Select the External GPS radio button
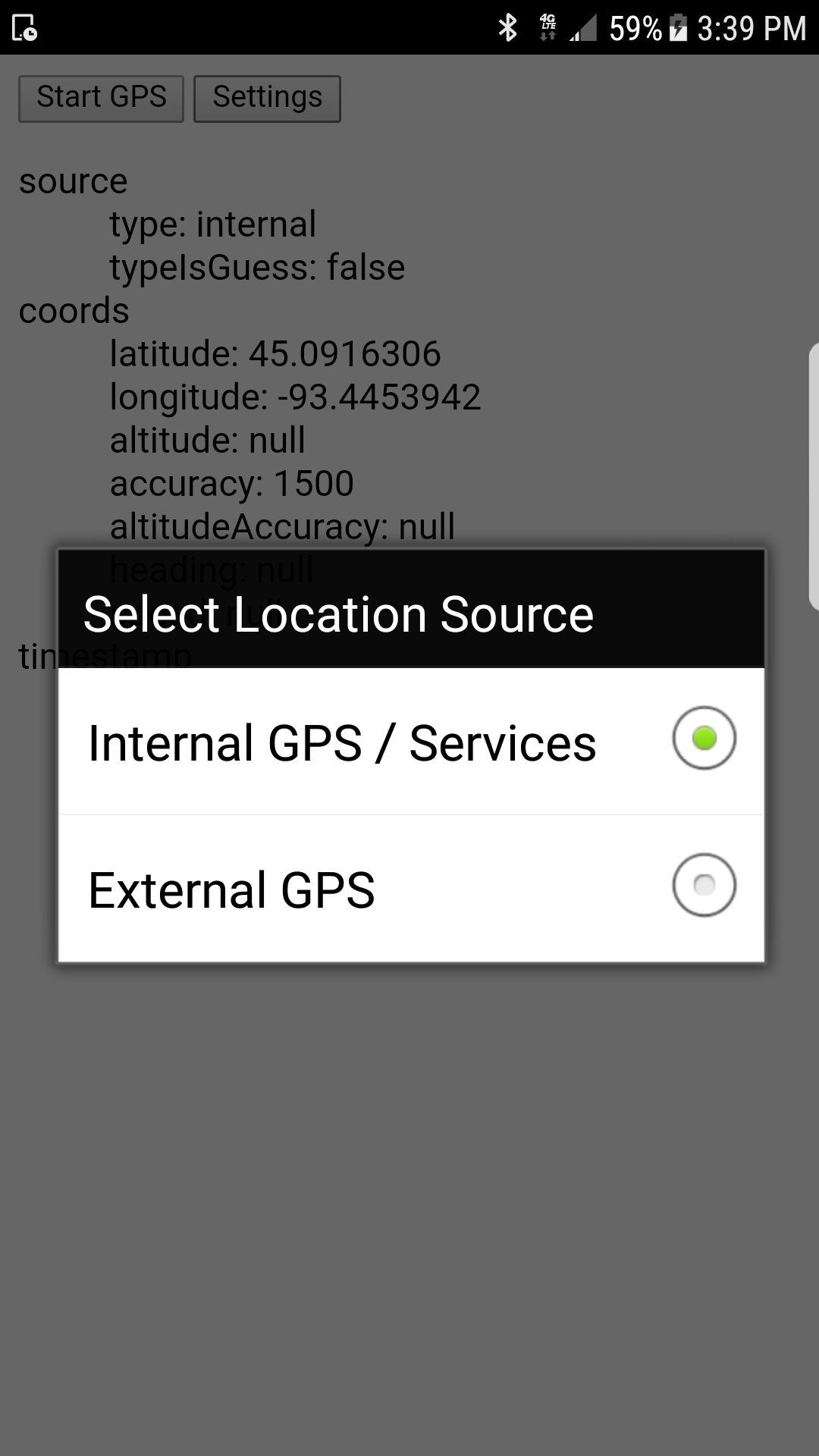 tap(704, 885)
